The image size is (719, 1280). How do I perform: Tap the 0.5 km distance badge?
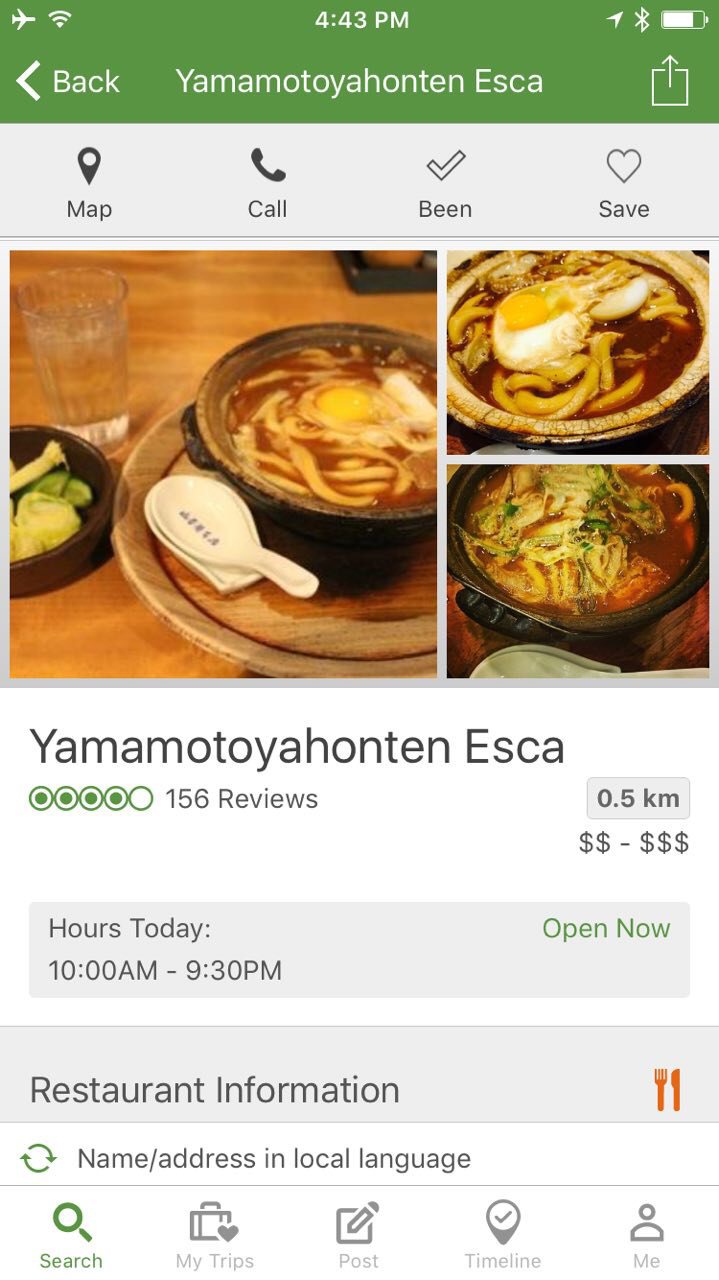(x=637, y=799)
